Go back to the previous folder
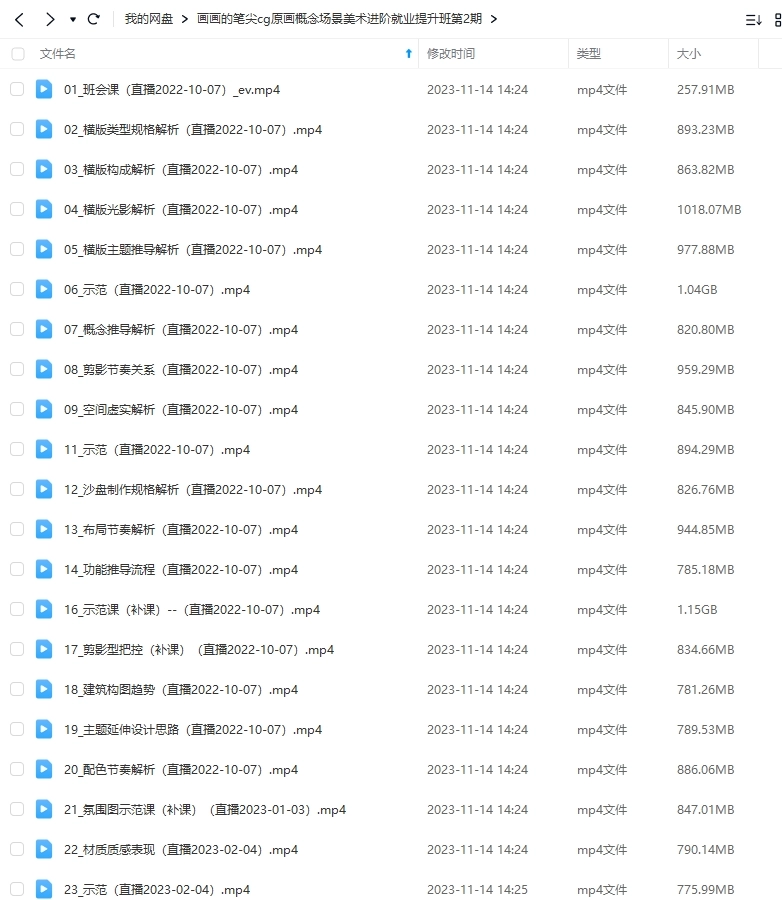 (19, 19)
